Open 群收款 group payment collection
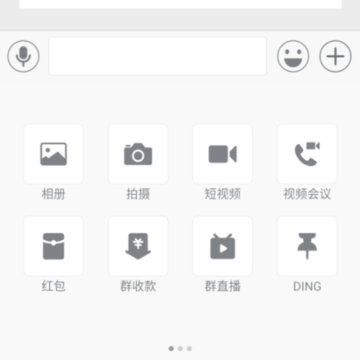Screen dimensions: 360x360 click(138, 246)
